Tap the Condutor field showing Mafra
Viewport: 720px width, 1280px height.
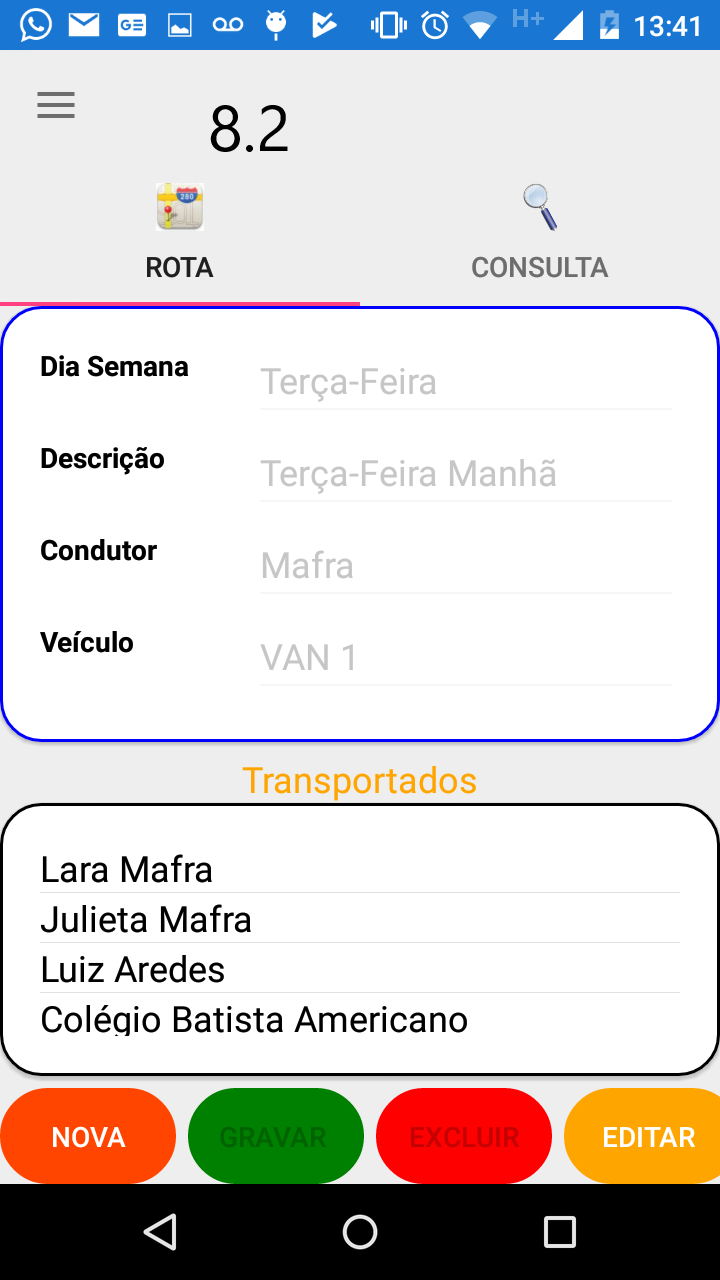pos(465,566)
